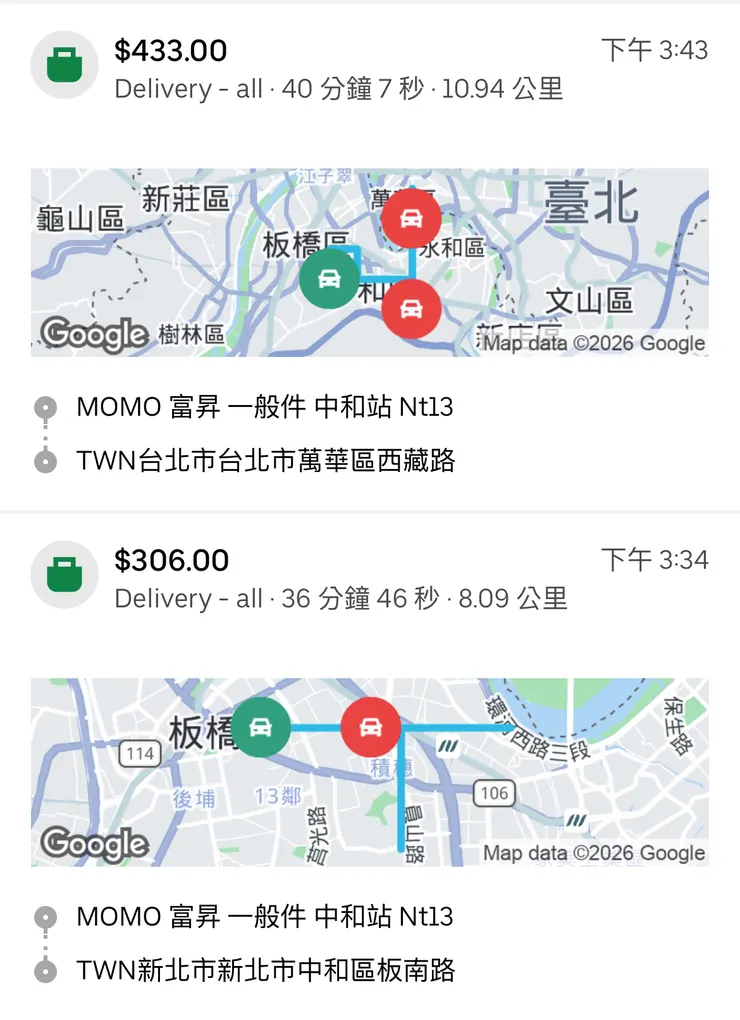Image resolution: width=740 pixels, height=1020 pixels.
Task: Select the green car pickup marker near 板橋
Action: pos(263,727)
